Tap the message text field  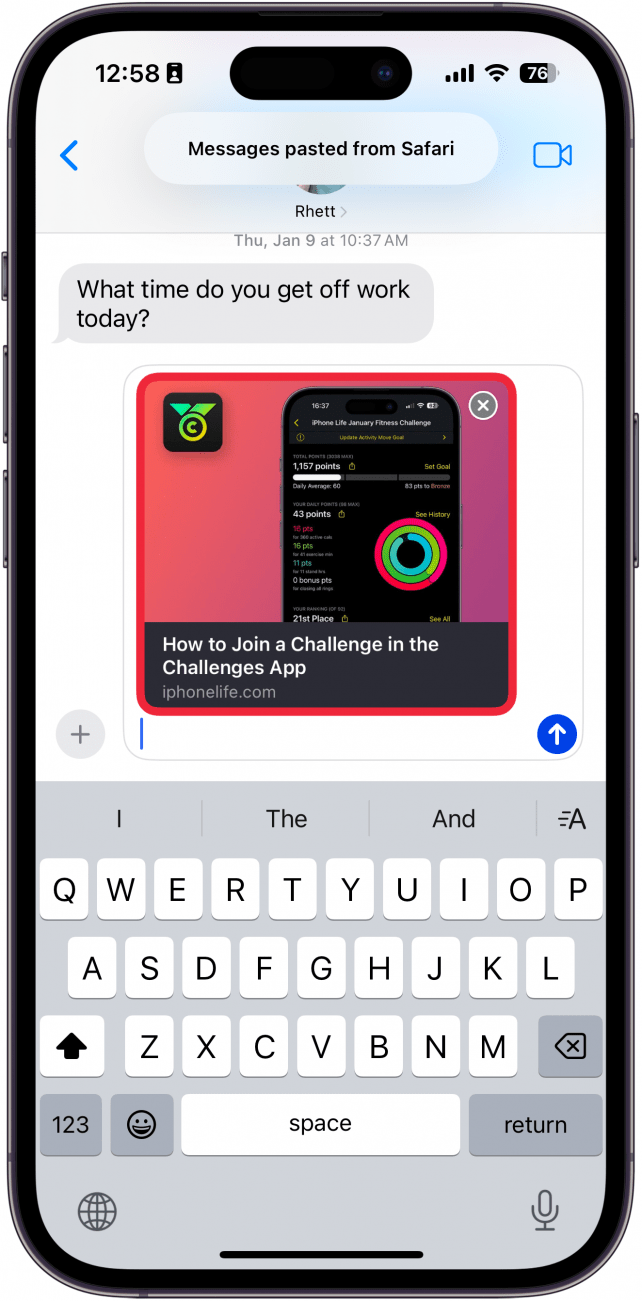coord(330,735)
